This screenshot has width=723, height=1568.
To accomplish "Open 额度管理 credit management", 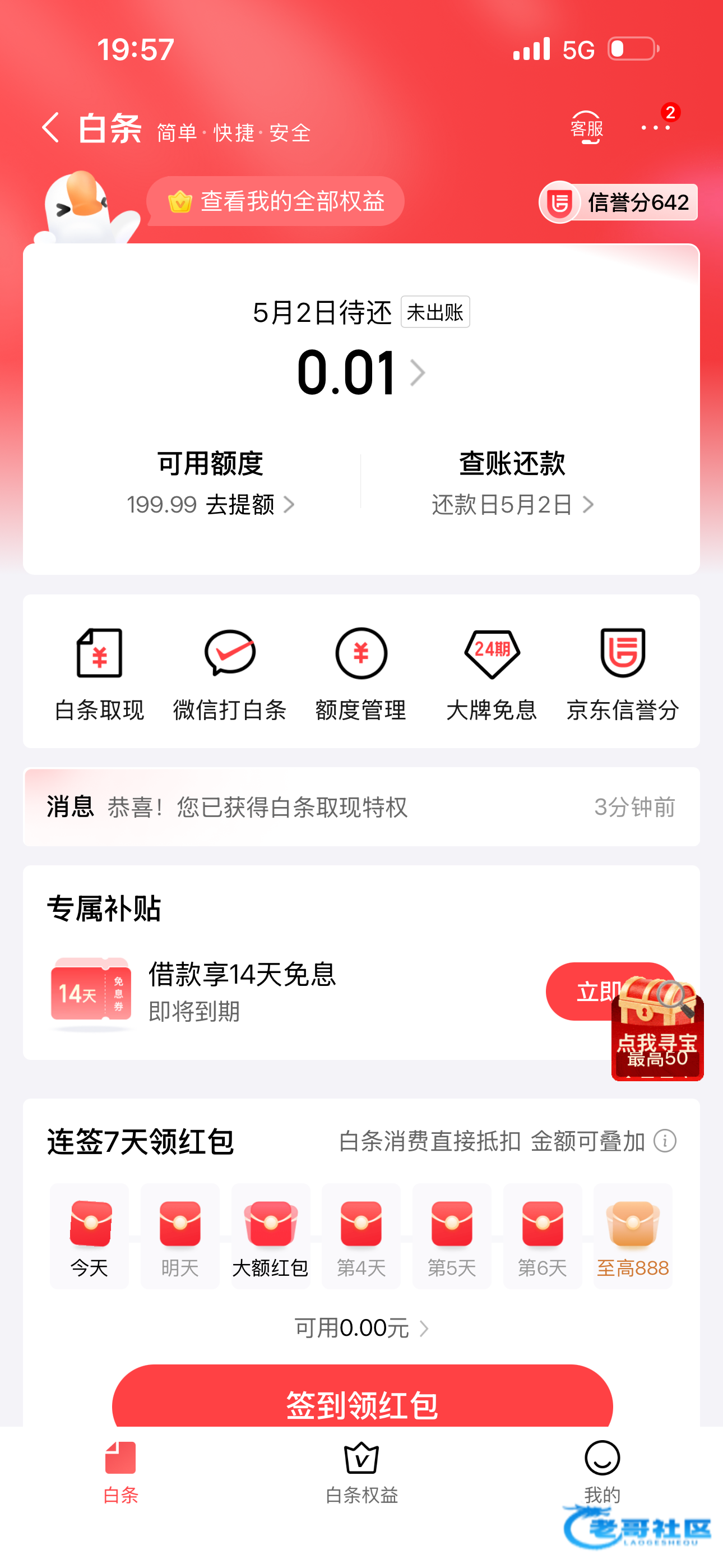I will point(361,673).
